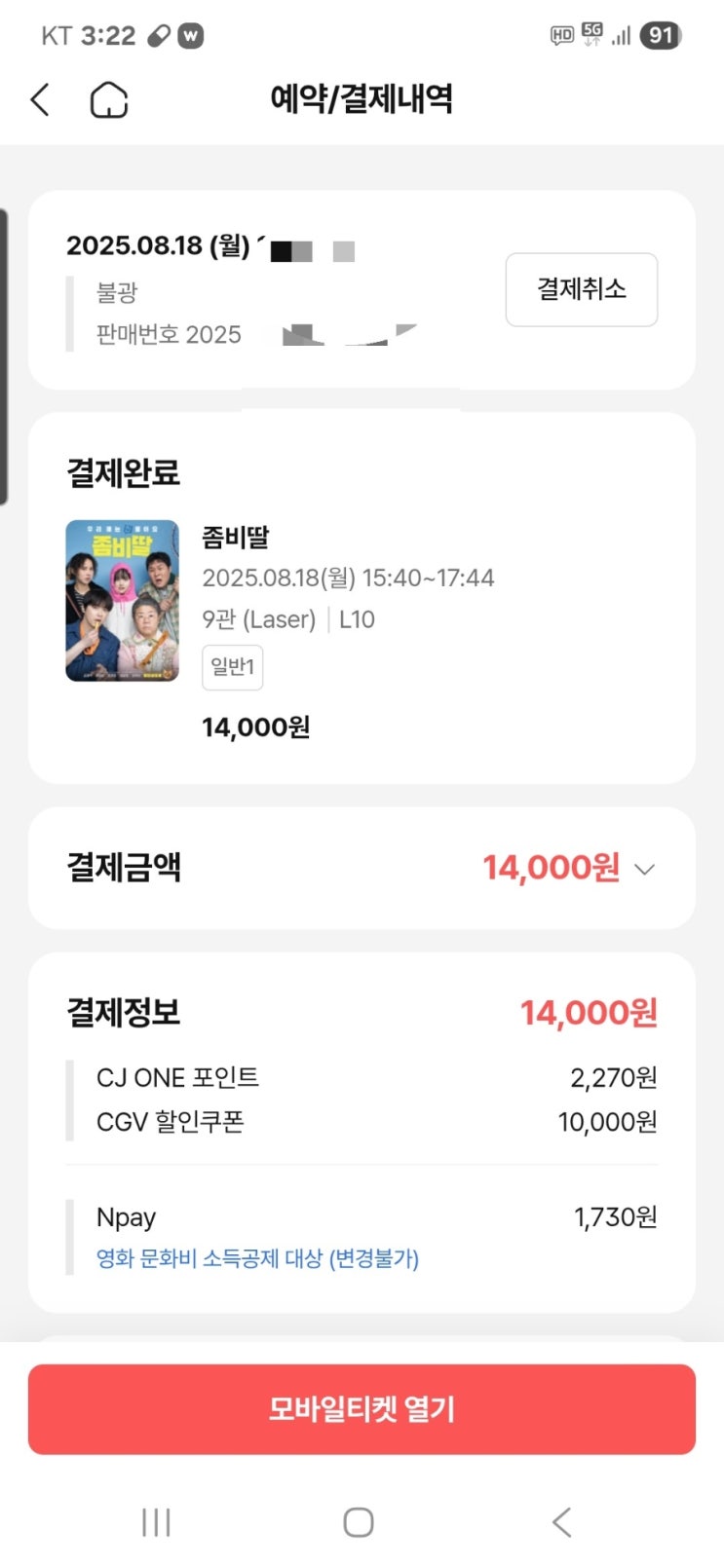Open the 좀비딸 movie poster
Screen dimensions: 724x1568
[x=122, y=600]
